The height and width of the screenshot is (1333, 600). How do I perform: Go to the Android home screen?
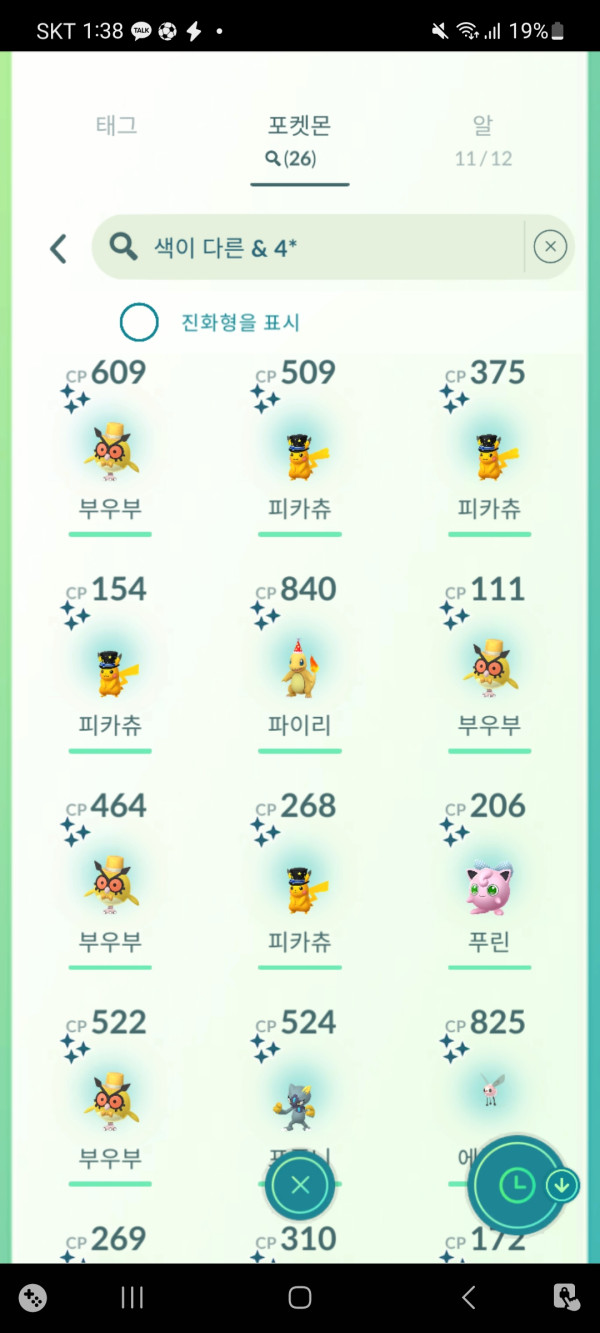click(x=300, y=1297)
